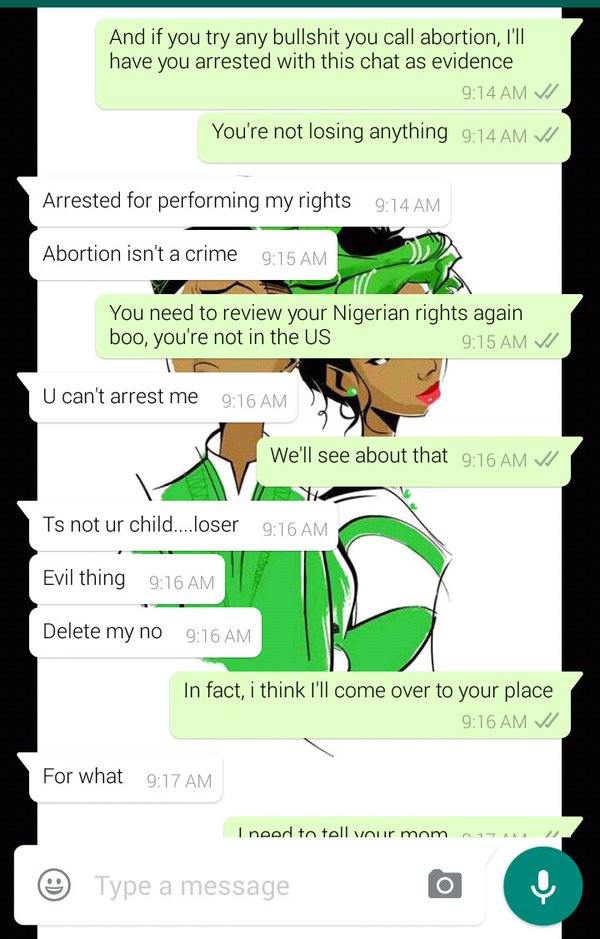This screenshot has height=939, width=600.
Task: Open the emoji picker
Action: point(54,885)
